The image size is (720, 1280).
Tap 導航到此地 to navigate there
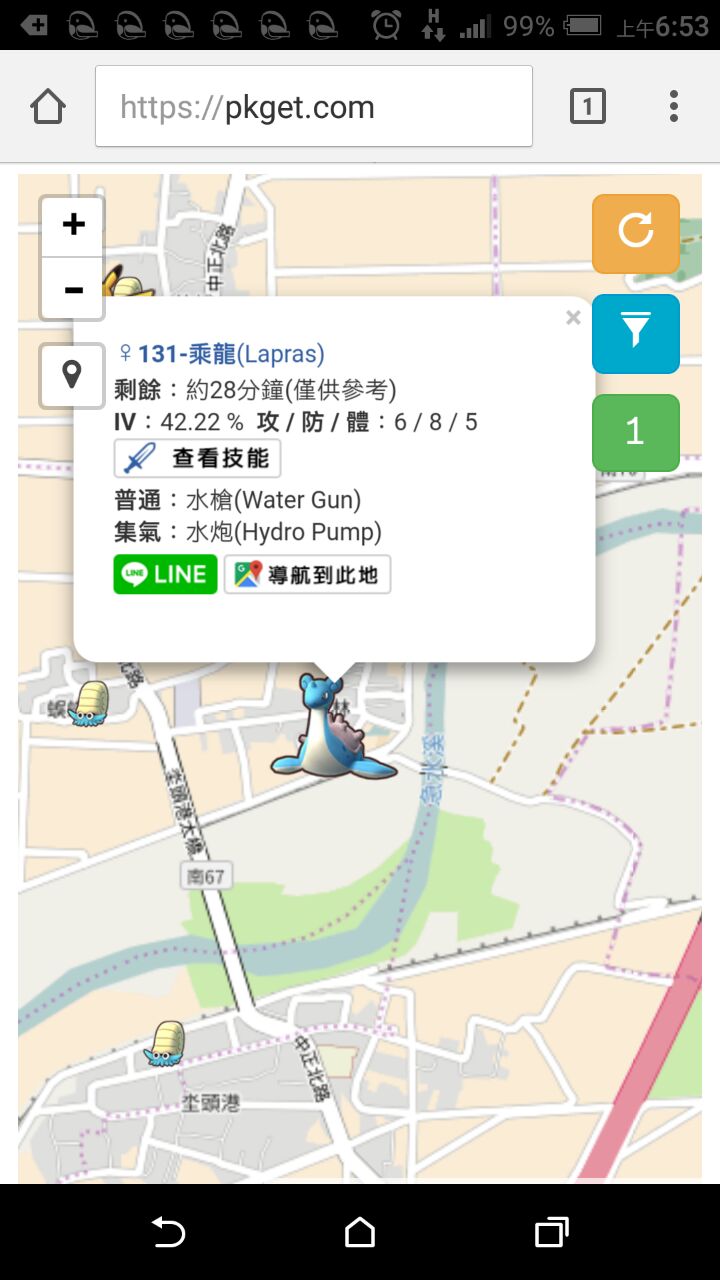(307, 575)
